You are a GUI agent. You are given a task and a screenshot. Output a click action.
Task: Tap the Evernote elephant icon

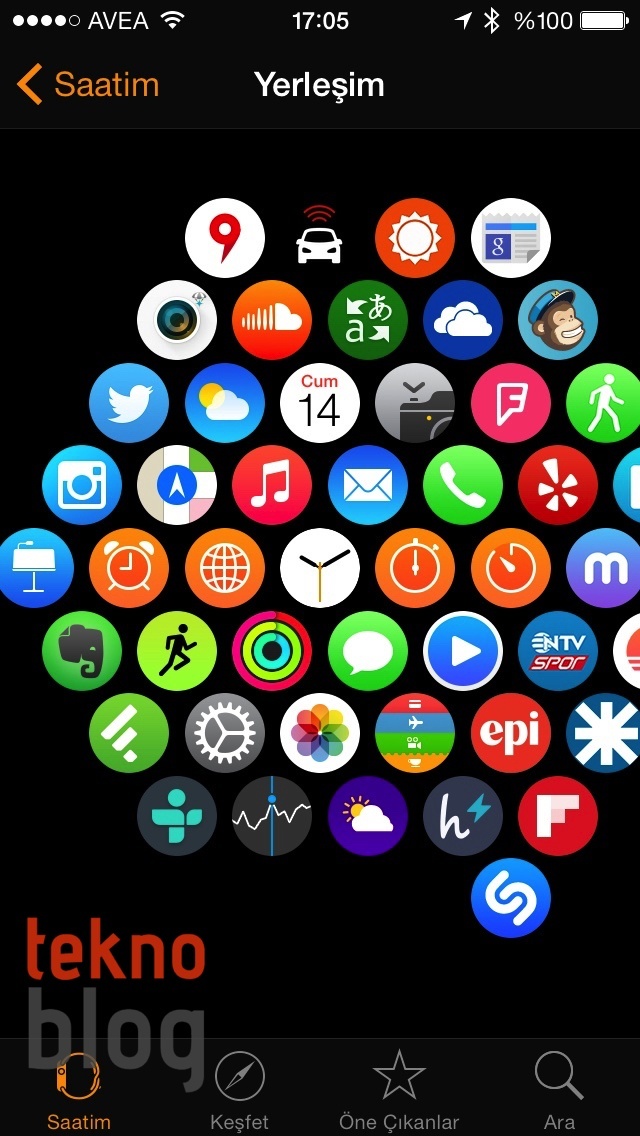(82, 651)
